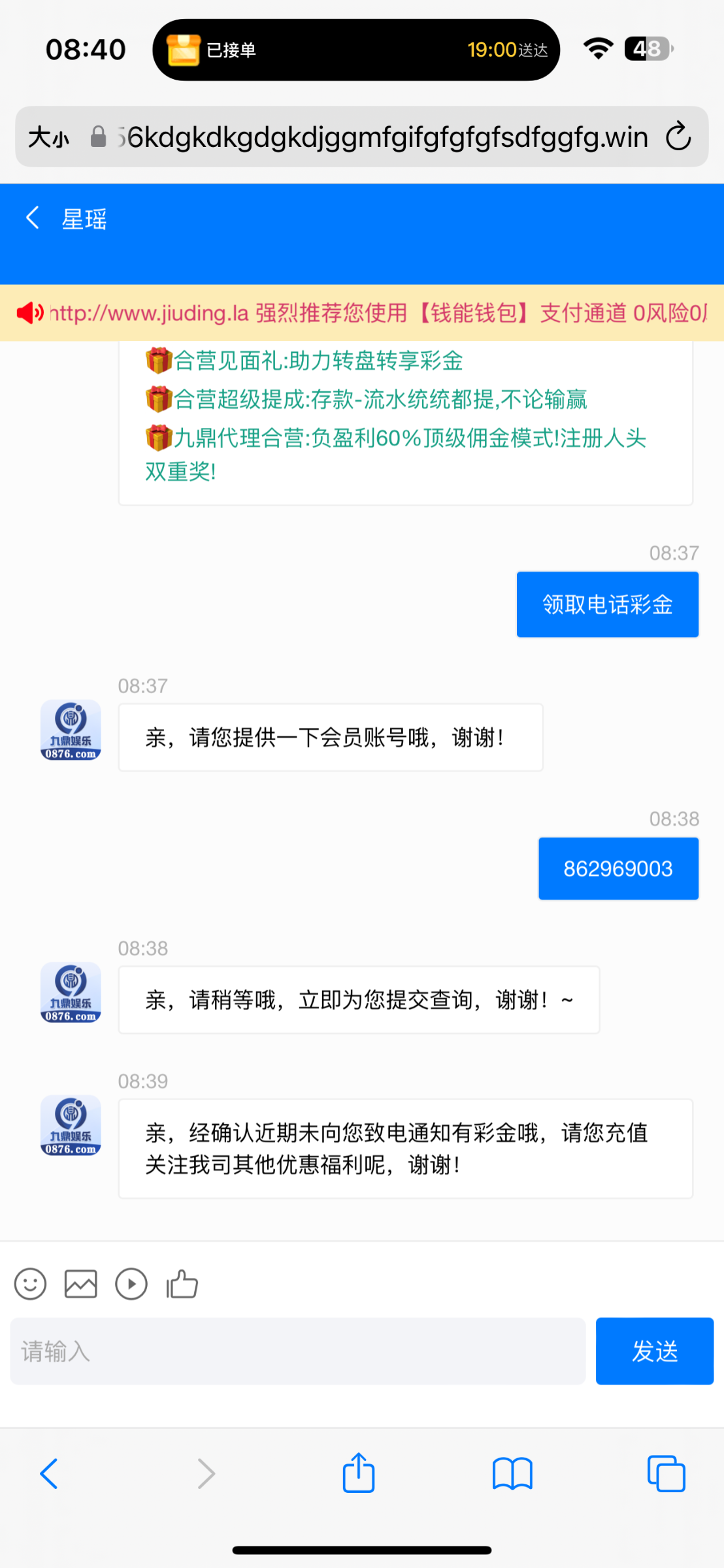Tap the scrolling jiuding.la announcement banner
Screen dimensions: 724x1568
362,313
